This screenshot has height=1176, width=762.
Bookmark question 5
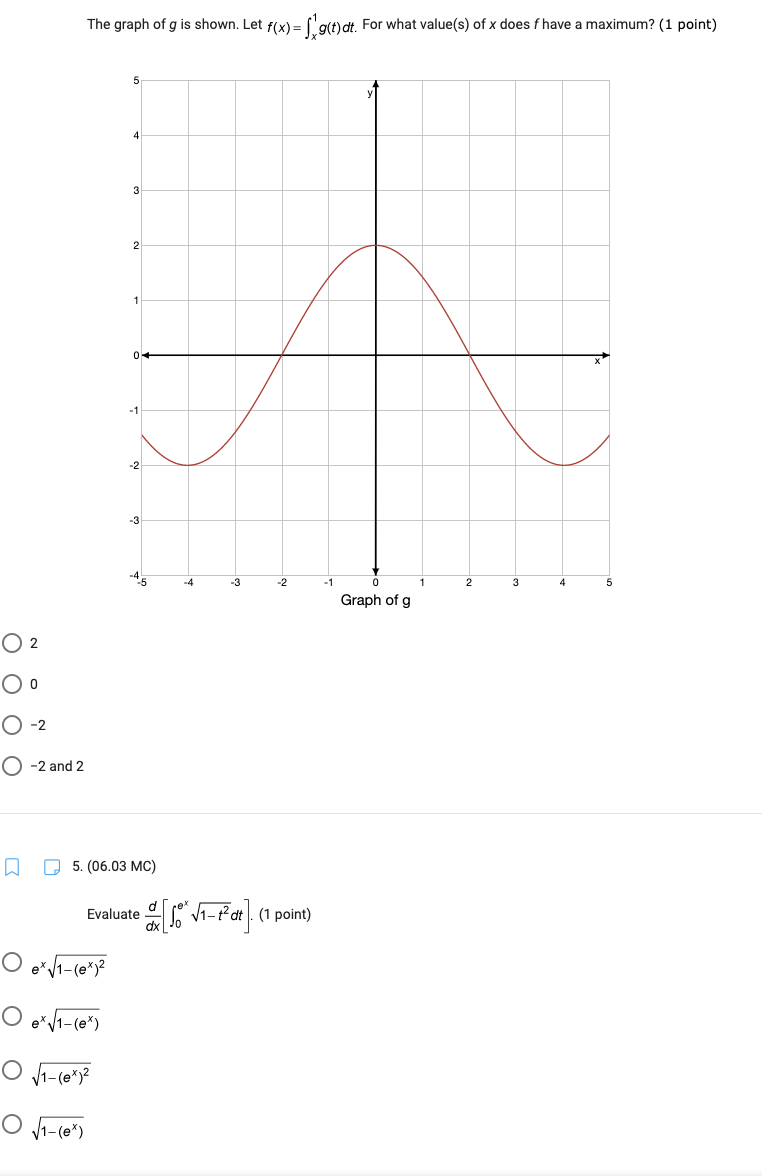pyautogui.click(x=13, y=866)
